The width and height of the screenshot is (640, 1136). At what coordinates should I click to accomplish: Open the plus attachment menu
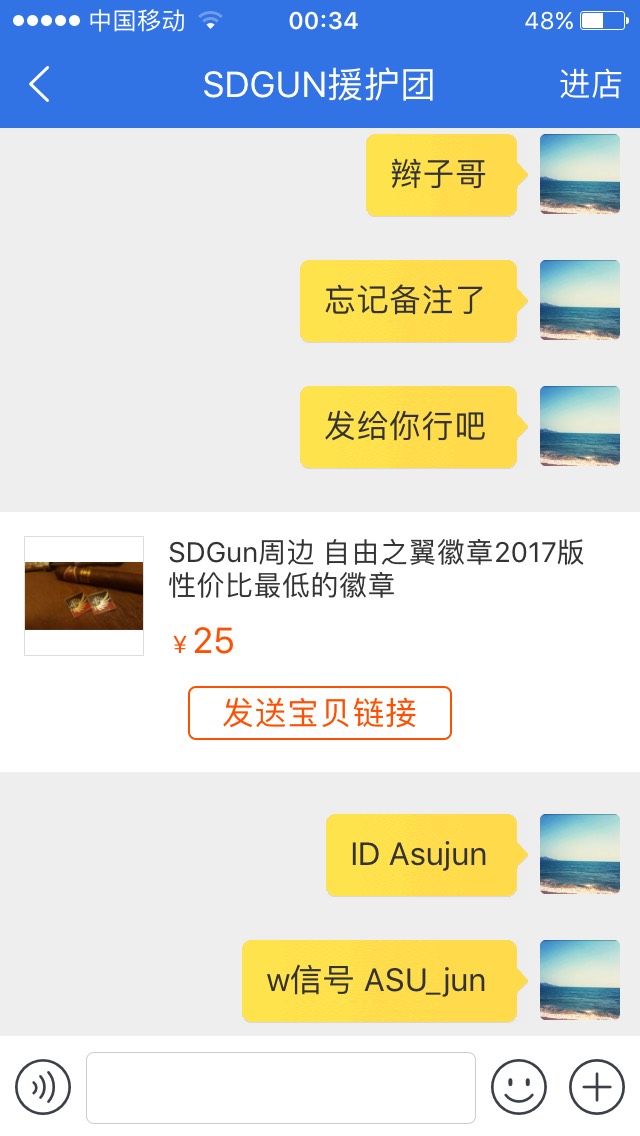[x=597, y=1086]
